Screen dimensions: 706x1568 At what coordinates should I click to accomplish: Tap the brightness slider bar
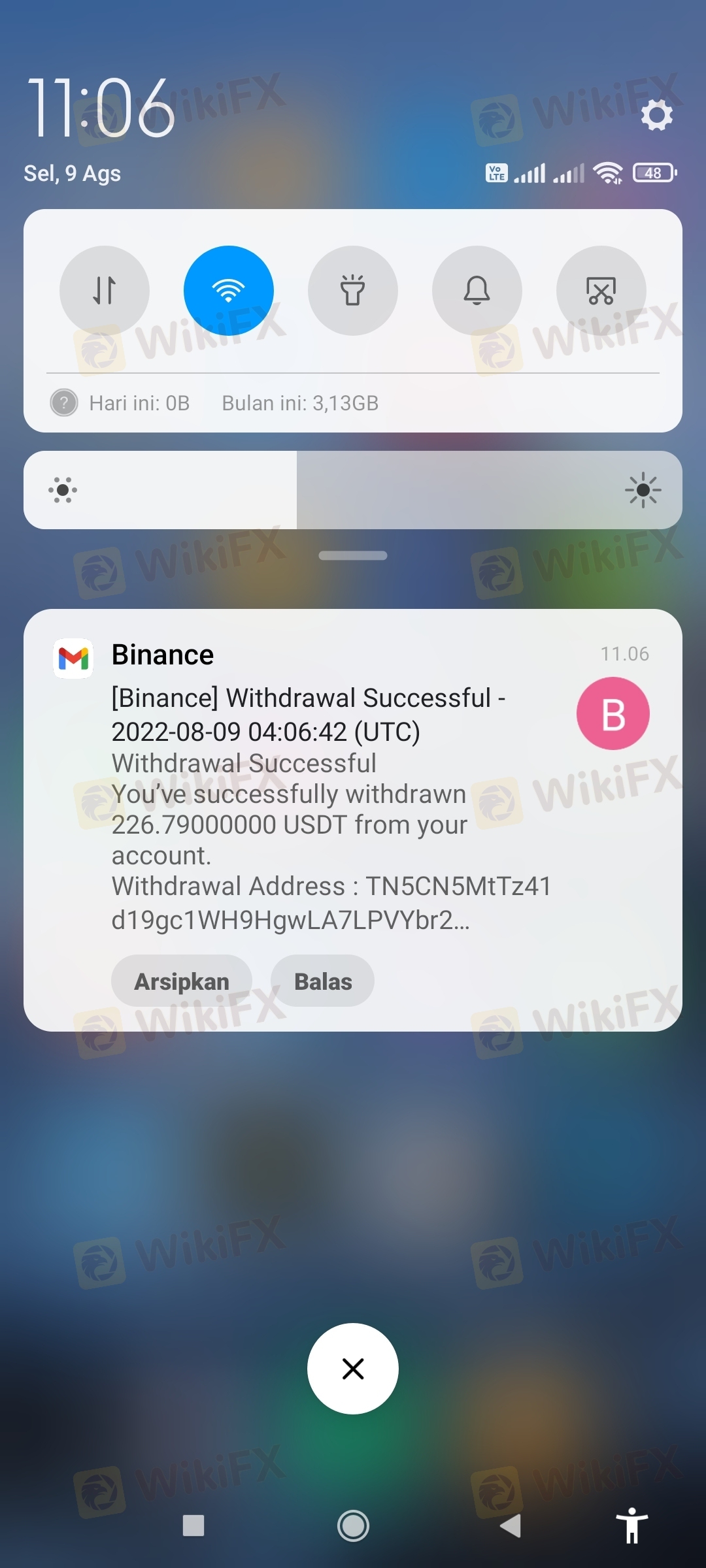(x=353, y=490)
